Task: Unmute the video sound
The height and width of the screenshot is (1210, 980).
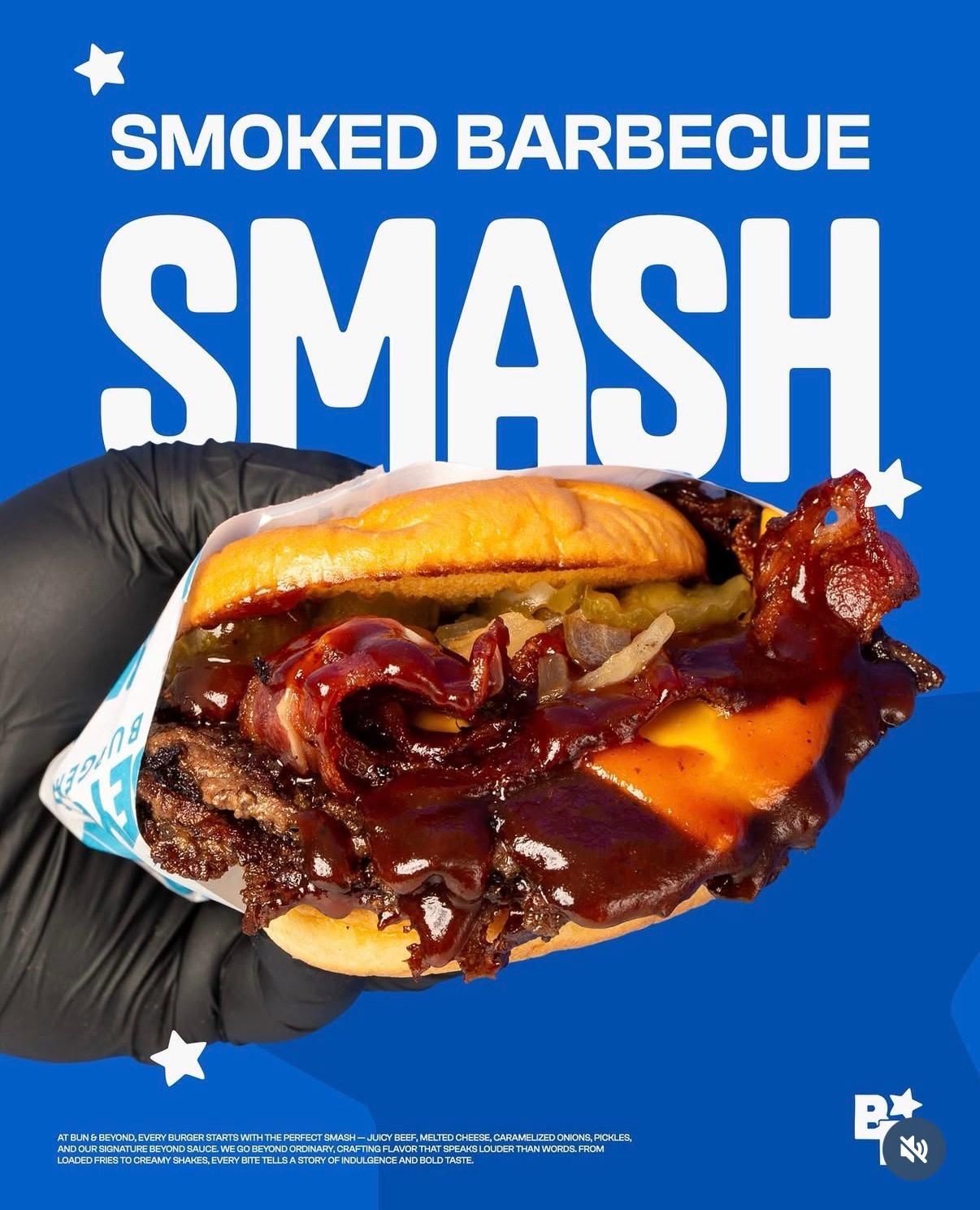Action: click(914, 1149)
